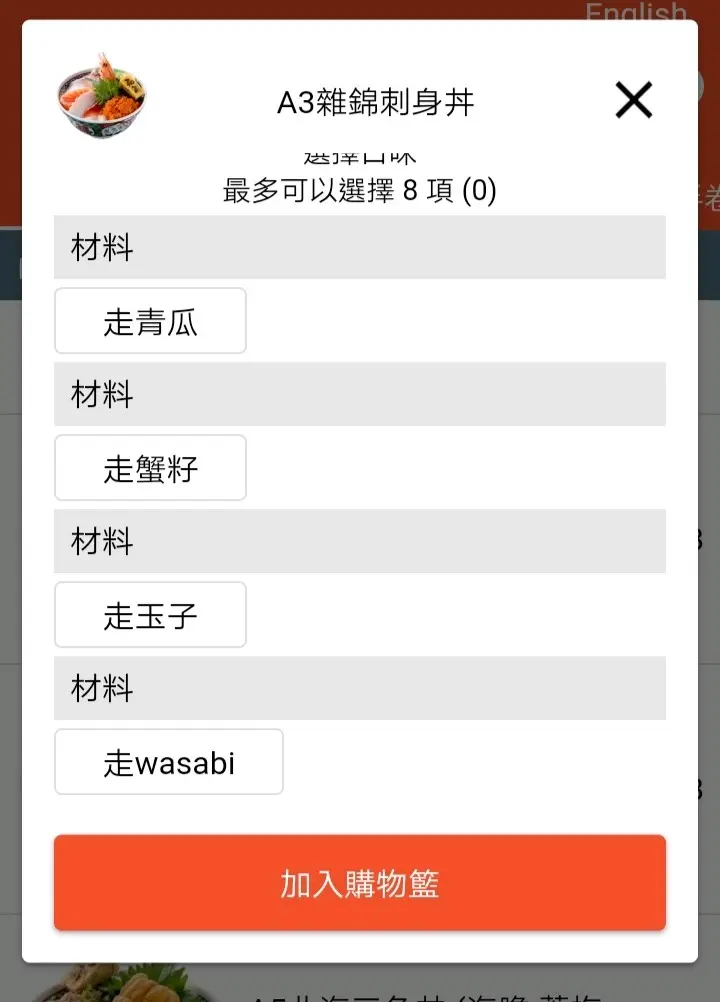Choose the 走蟹籽 option
The image size is (720, 1002).
[150, 468]
